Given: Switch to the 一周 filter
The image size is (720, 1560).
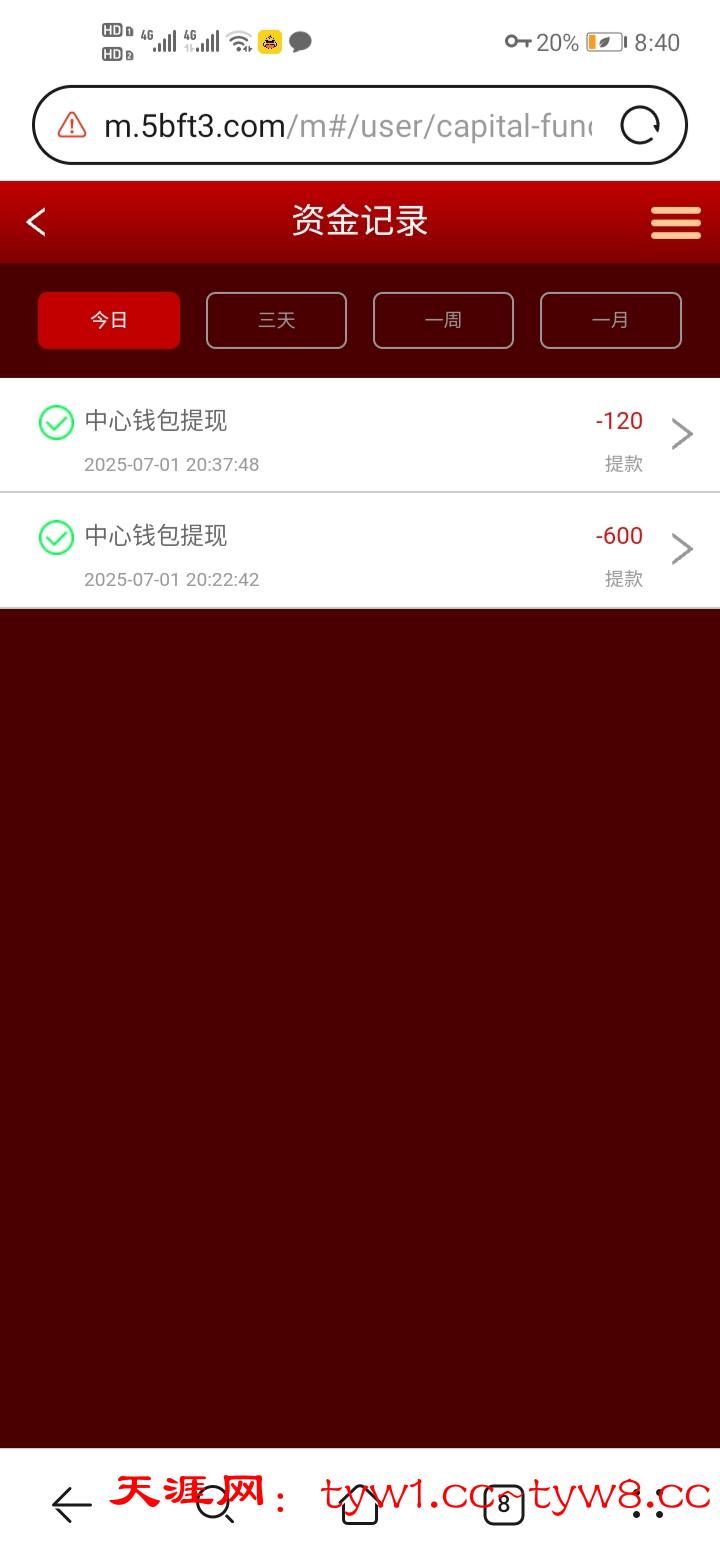Looking at the screenshot, I should click(x=443, y=320).
